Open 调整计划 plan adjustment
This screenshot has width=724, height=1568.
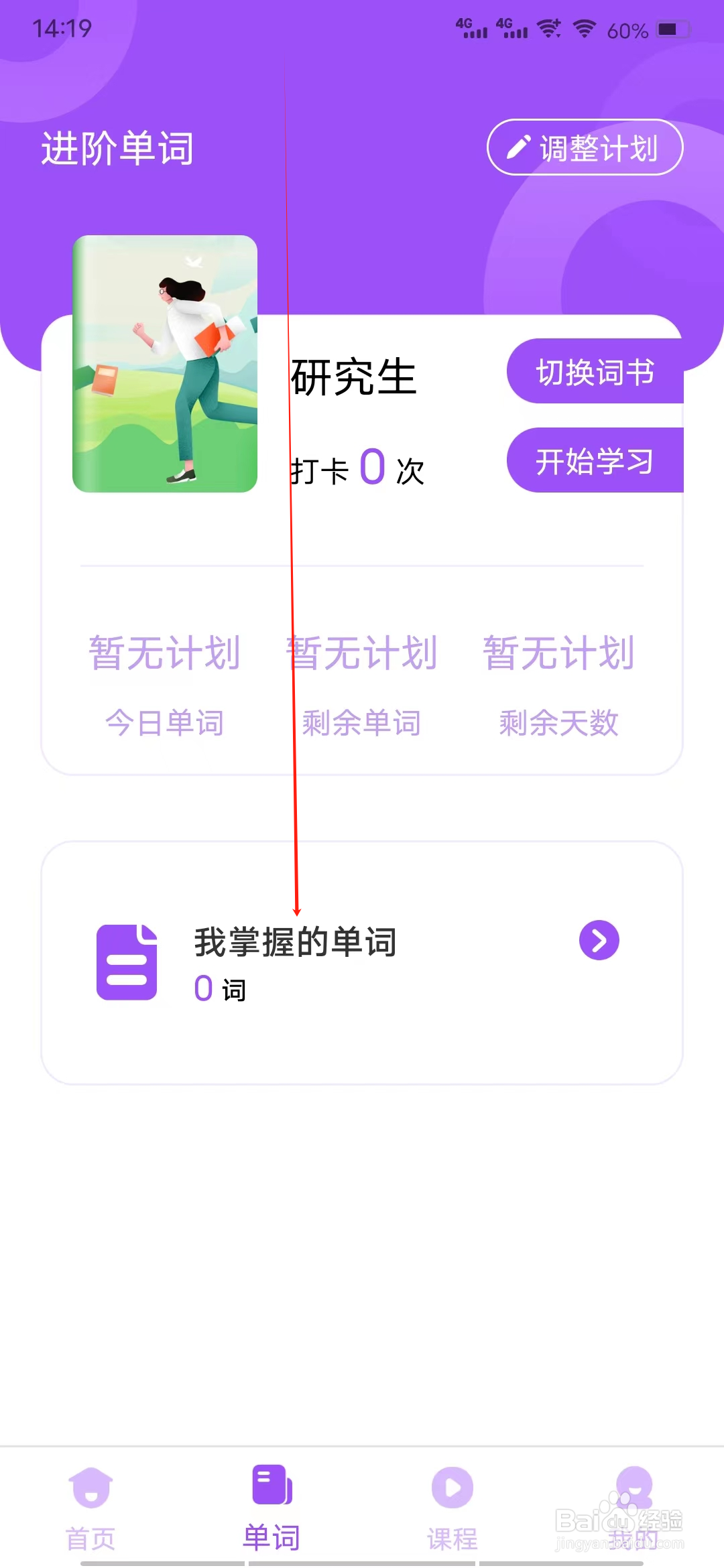[583, 147]
